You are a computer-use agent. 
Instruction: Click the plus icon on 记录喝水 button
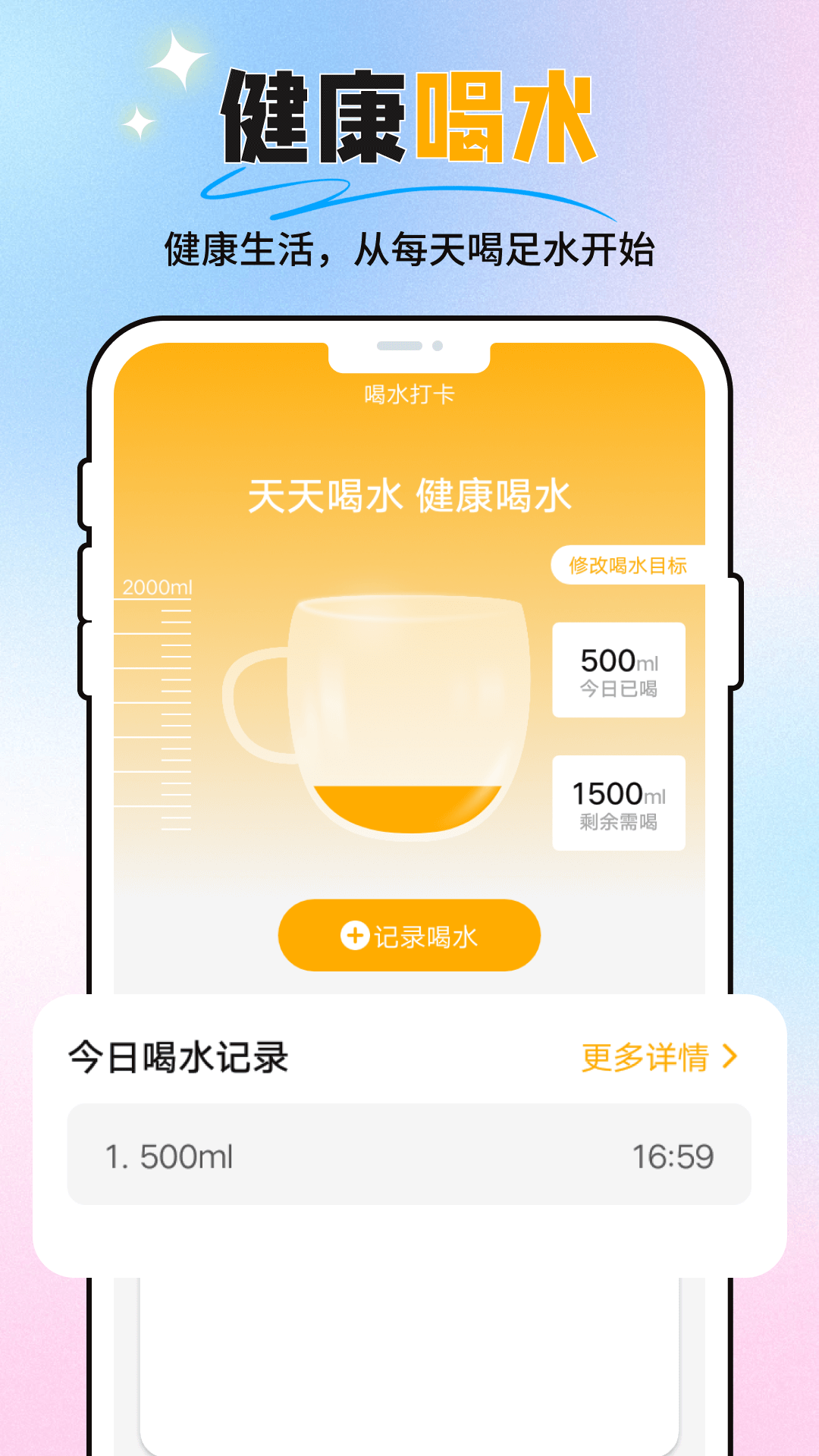click(x=353, y=935)
